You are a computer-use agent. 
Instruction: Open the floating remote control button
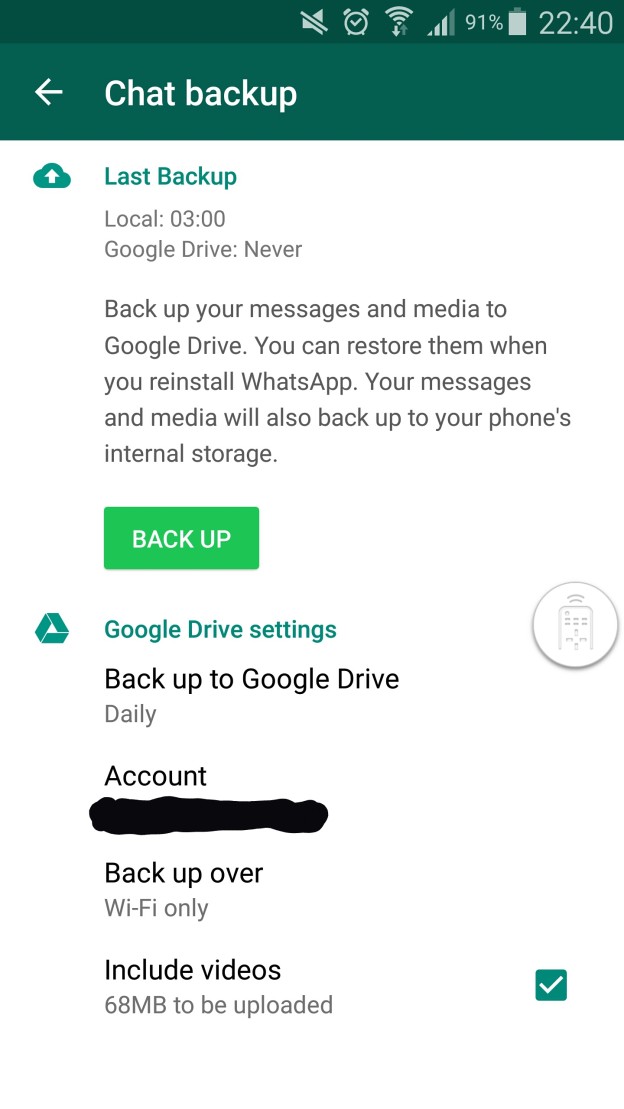pos(575,625)
